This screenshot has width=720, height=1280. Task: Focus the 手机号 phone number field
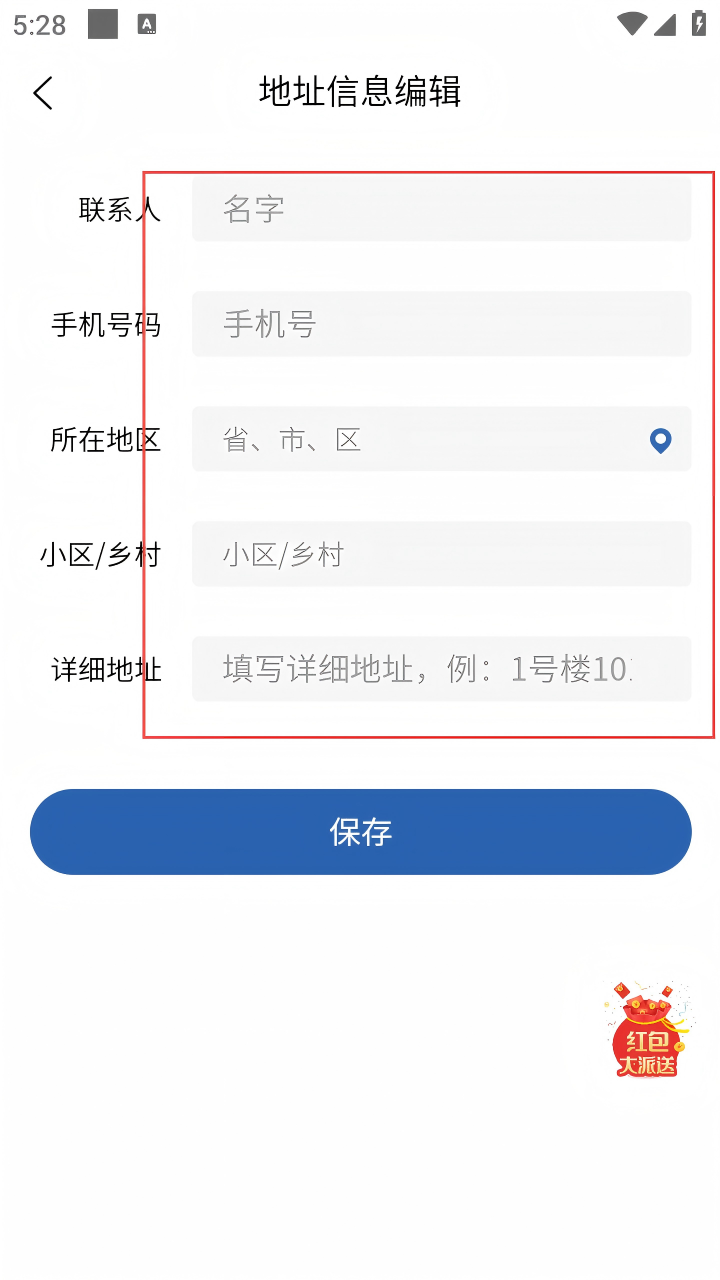coord(440,324)
